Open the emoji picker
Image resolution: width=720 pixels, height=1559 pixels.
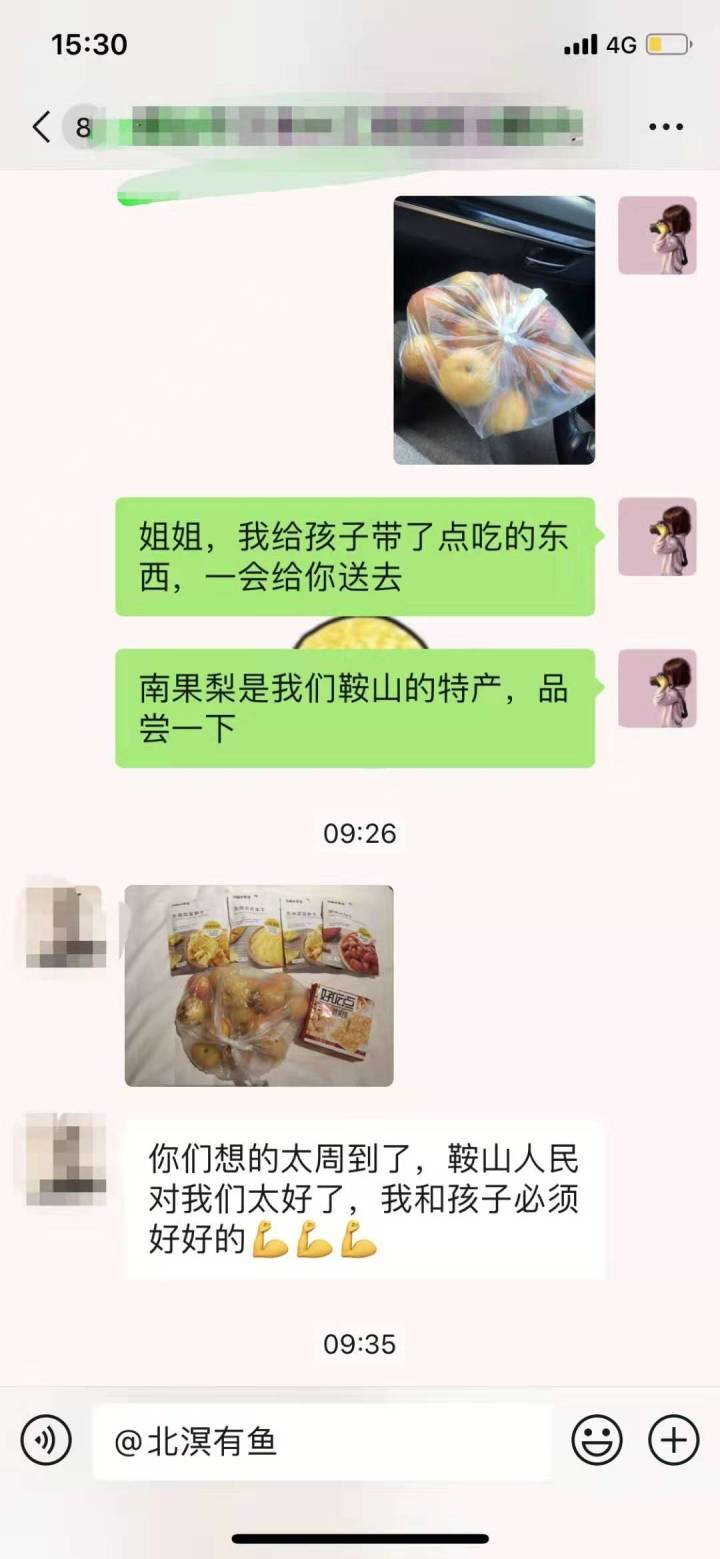click(597, 1441)
